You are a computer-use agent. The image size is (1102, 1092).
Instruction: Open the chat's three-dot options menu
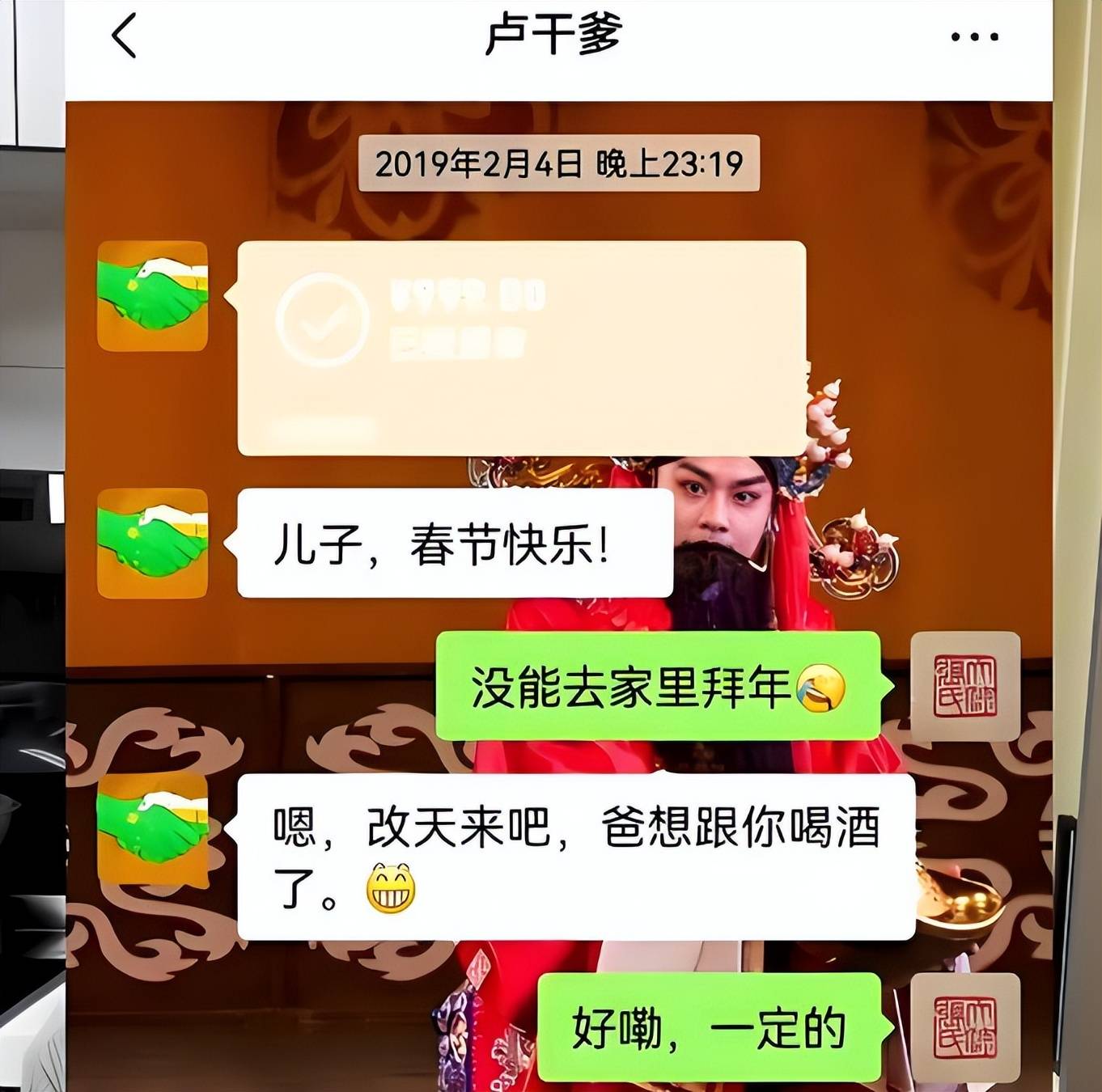[974, 37]
